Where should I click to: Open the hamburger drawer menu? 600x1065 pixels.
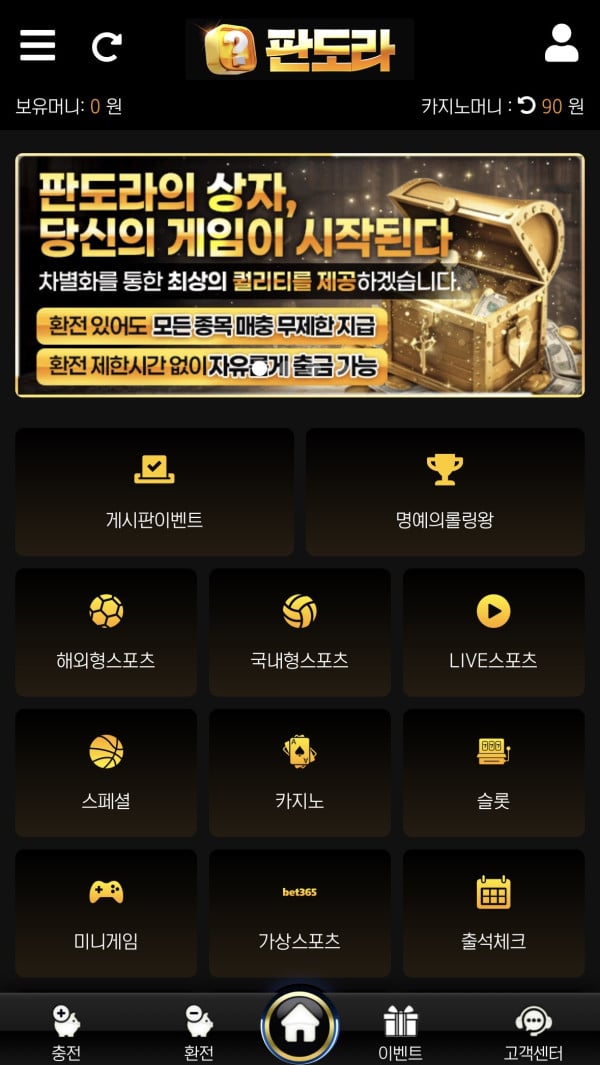click(38, 45)
